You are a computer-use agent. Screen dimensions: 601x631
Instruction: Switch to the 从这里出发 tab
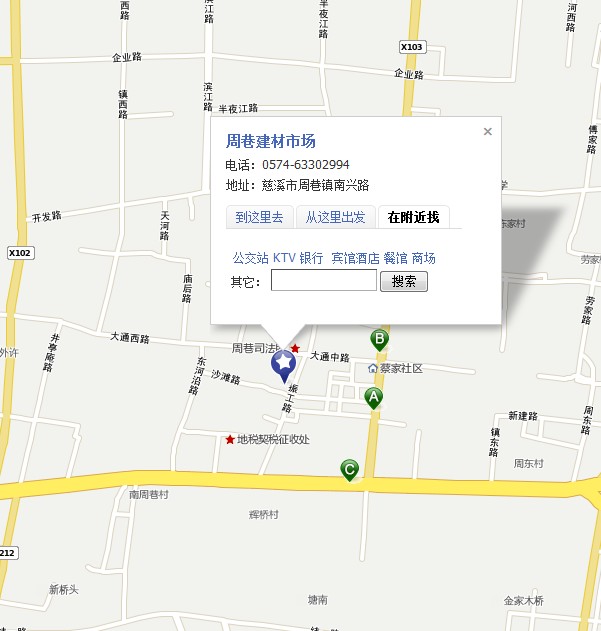(335, 216)
